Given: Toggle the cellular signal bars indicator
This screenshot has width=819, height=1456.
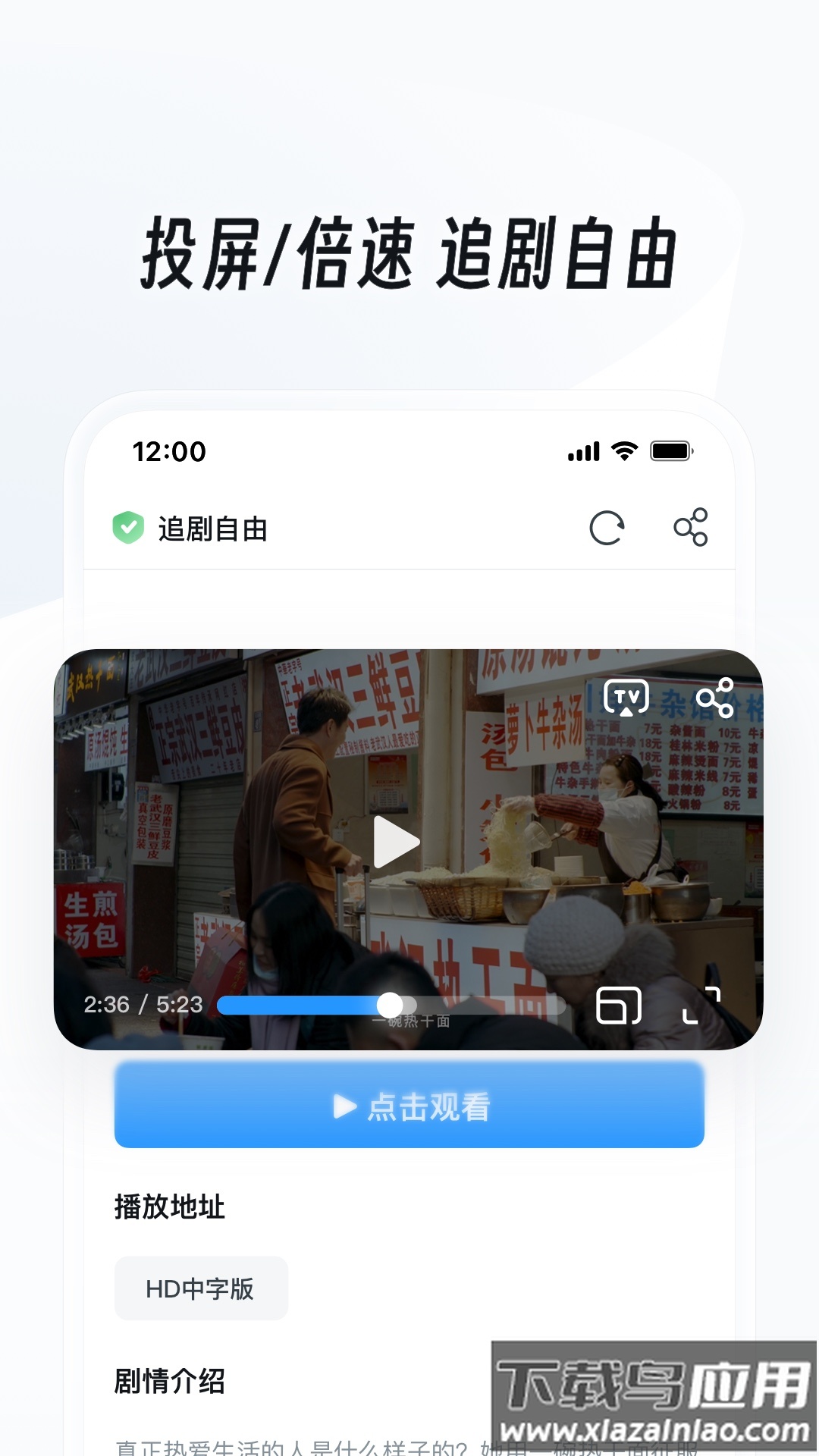Looking at the screenshot, I should pyautogui.click(x=582, y=451).
